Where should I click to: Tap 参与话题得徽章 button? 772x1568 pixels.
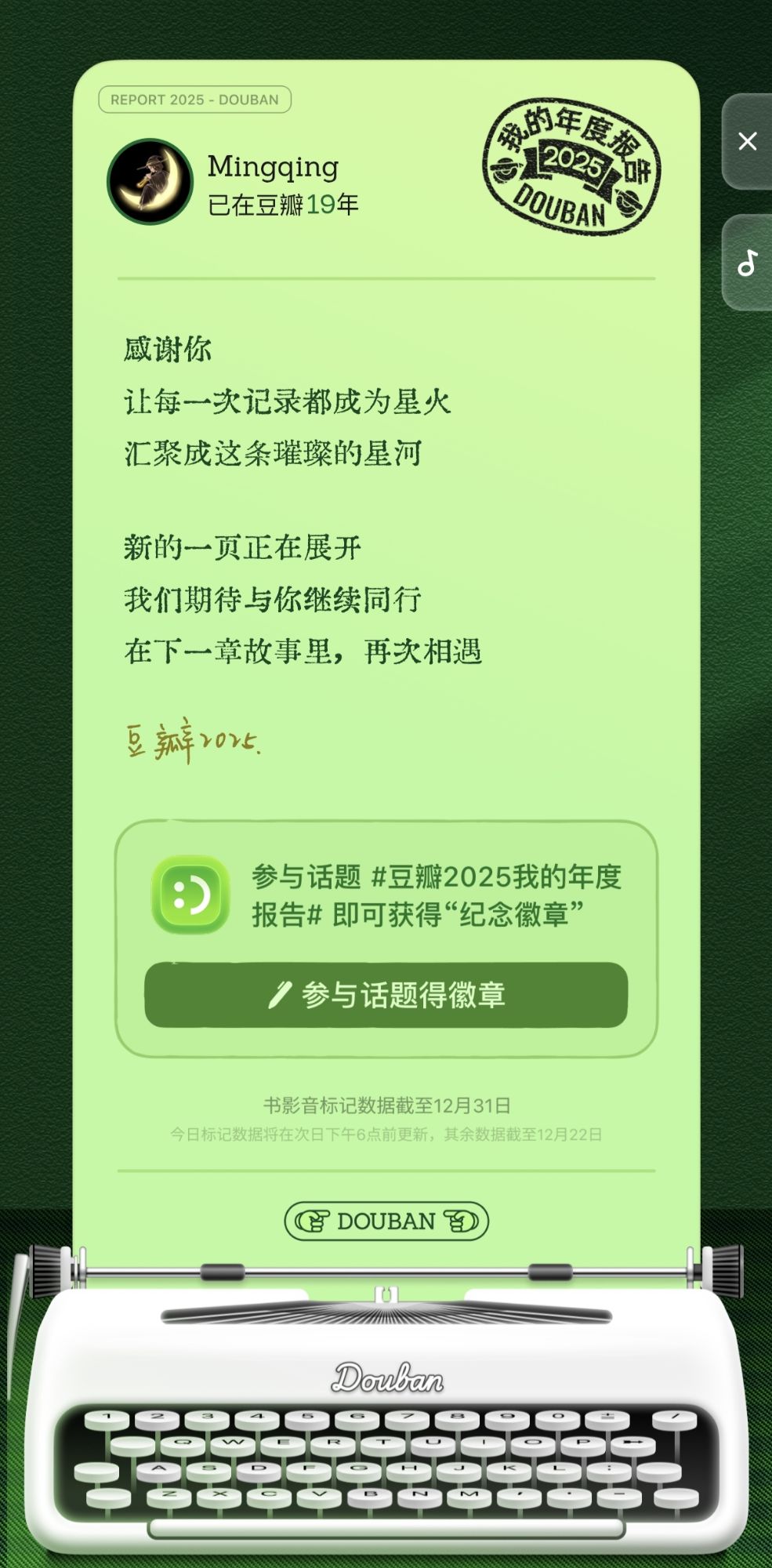[386, 994]
